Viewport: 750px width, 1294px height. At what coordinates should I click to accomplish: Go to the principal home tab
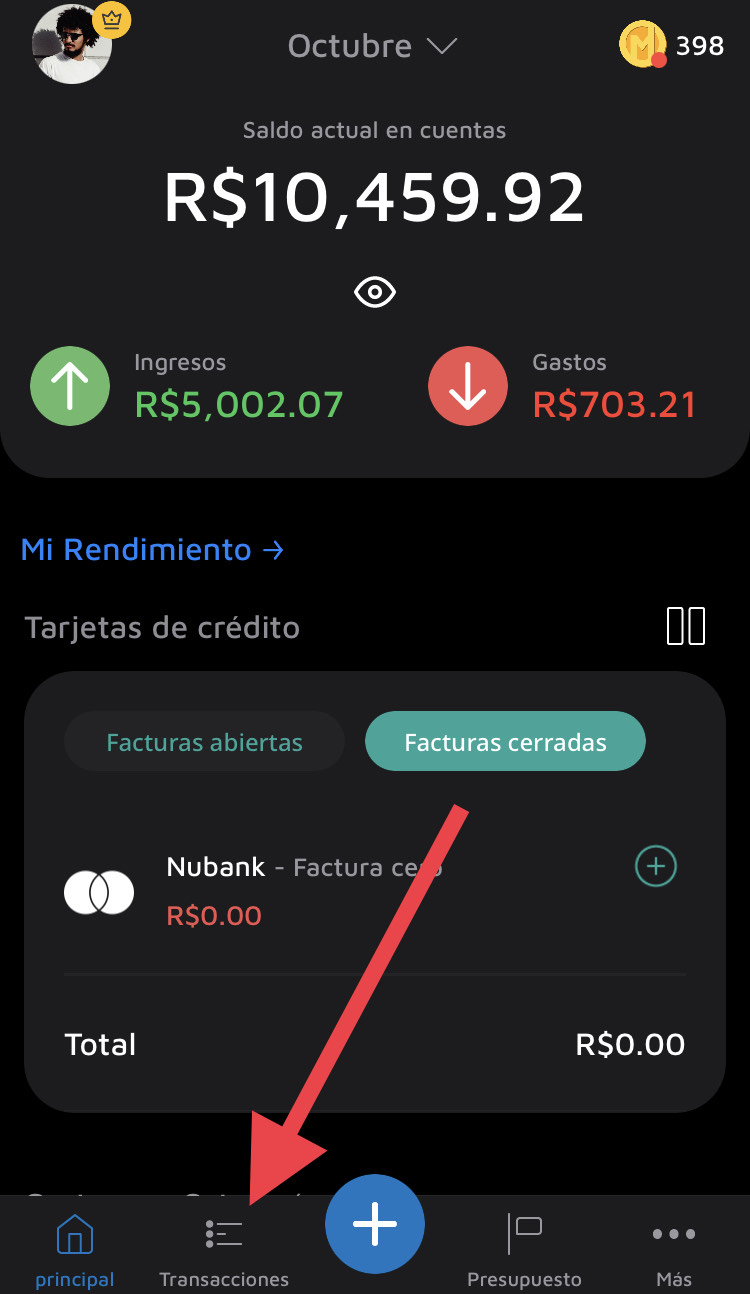point(75,1248)
